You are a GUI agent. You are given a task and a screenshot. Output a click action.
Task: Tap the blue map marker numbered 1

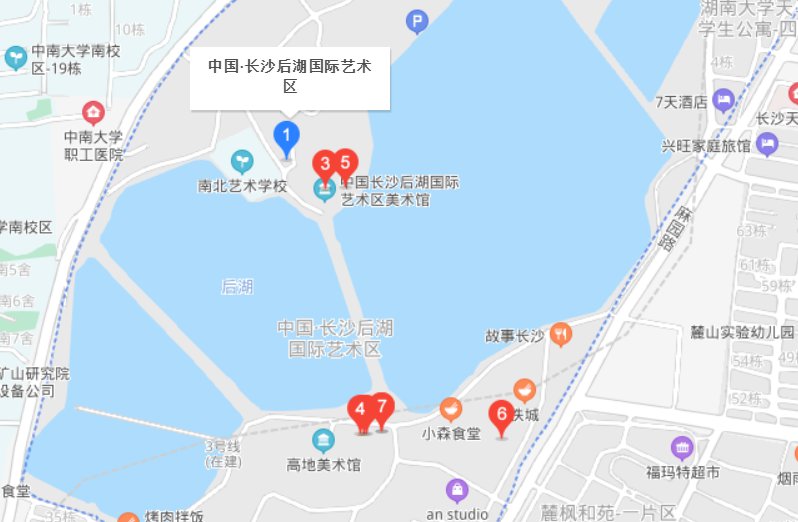click(x=287, y=136)
